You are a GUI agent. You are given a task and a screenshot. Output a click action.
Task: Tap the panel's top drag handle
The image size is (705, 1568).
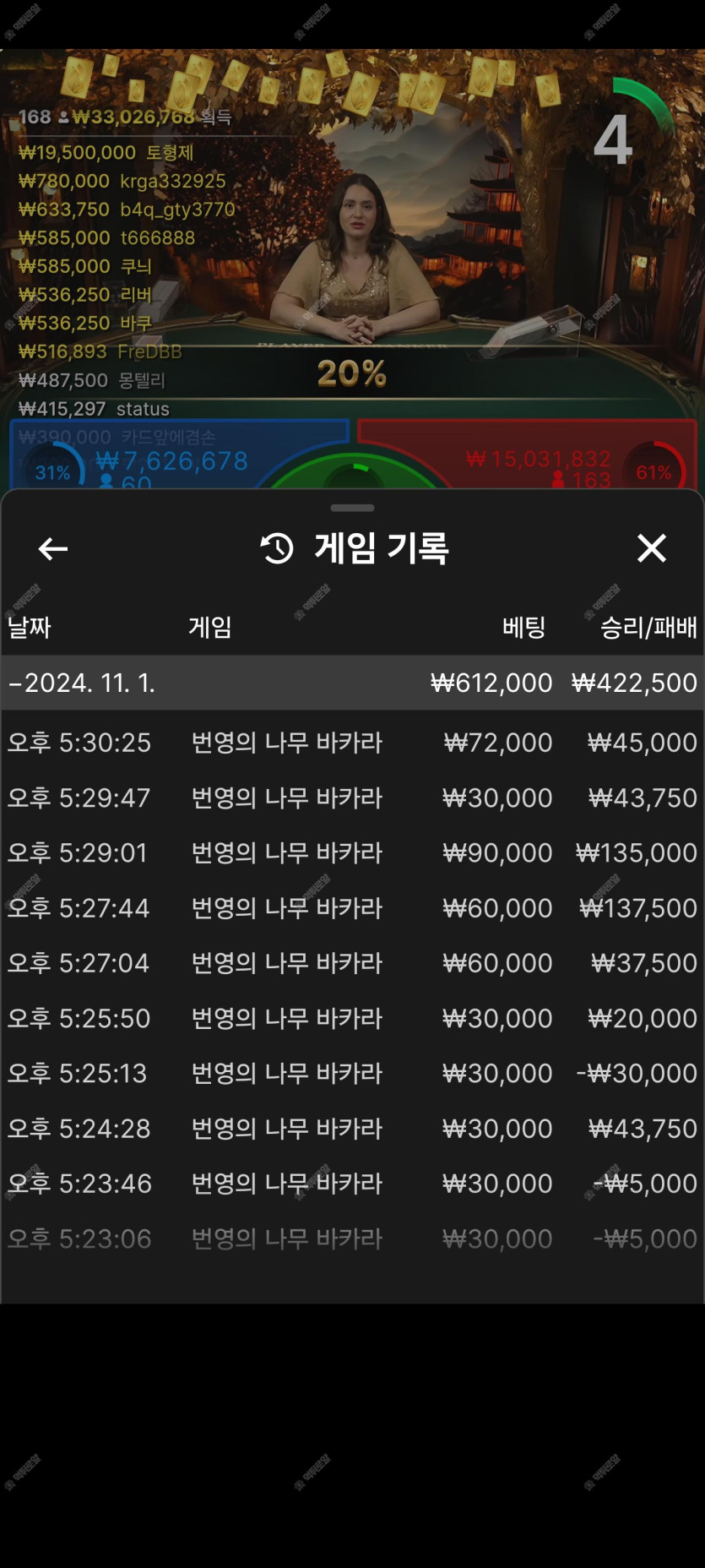(x=352, y=508)
